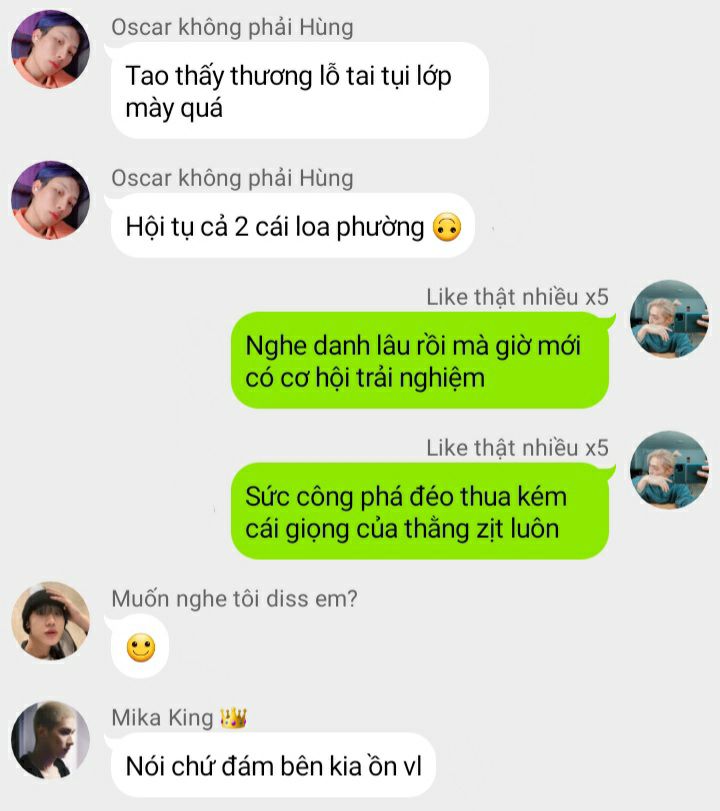Tap Oscar's avatar beside "Hội tụ cả 2 cái loa phường"

pyautogui.click(x=50, y=200)
